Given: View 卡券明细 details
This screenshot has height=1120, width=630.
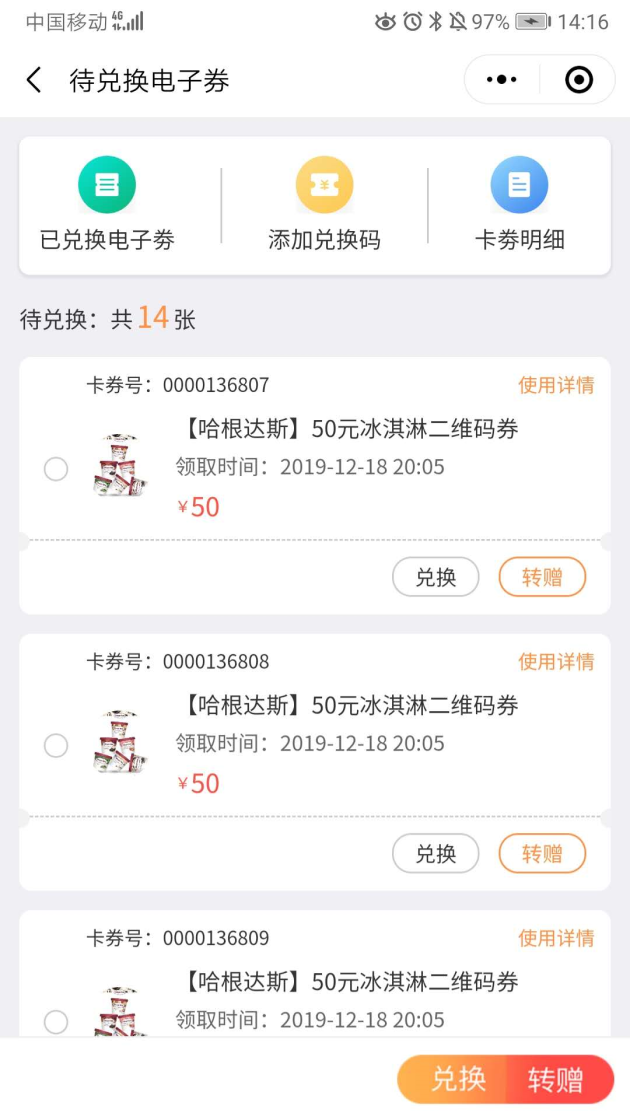Looking at the screenshot, I should coord(519,205).
